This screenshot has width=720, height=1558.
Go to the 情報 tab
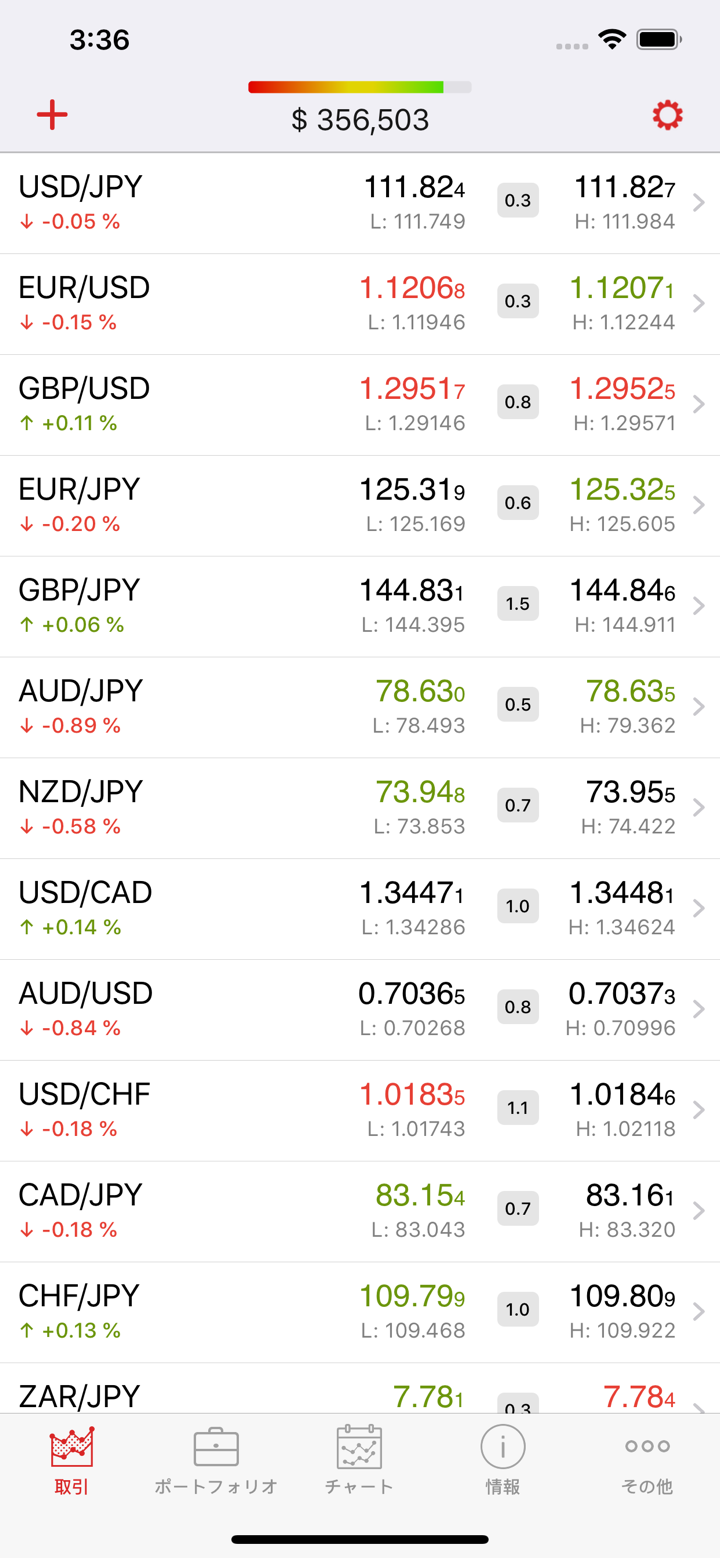click(503, 1460)
